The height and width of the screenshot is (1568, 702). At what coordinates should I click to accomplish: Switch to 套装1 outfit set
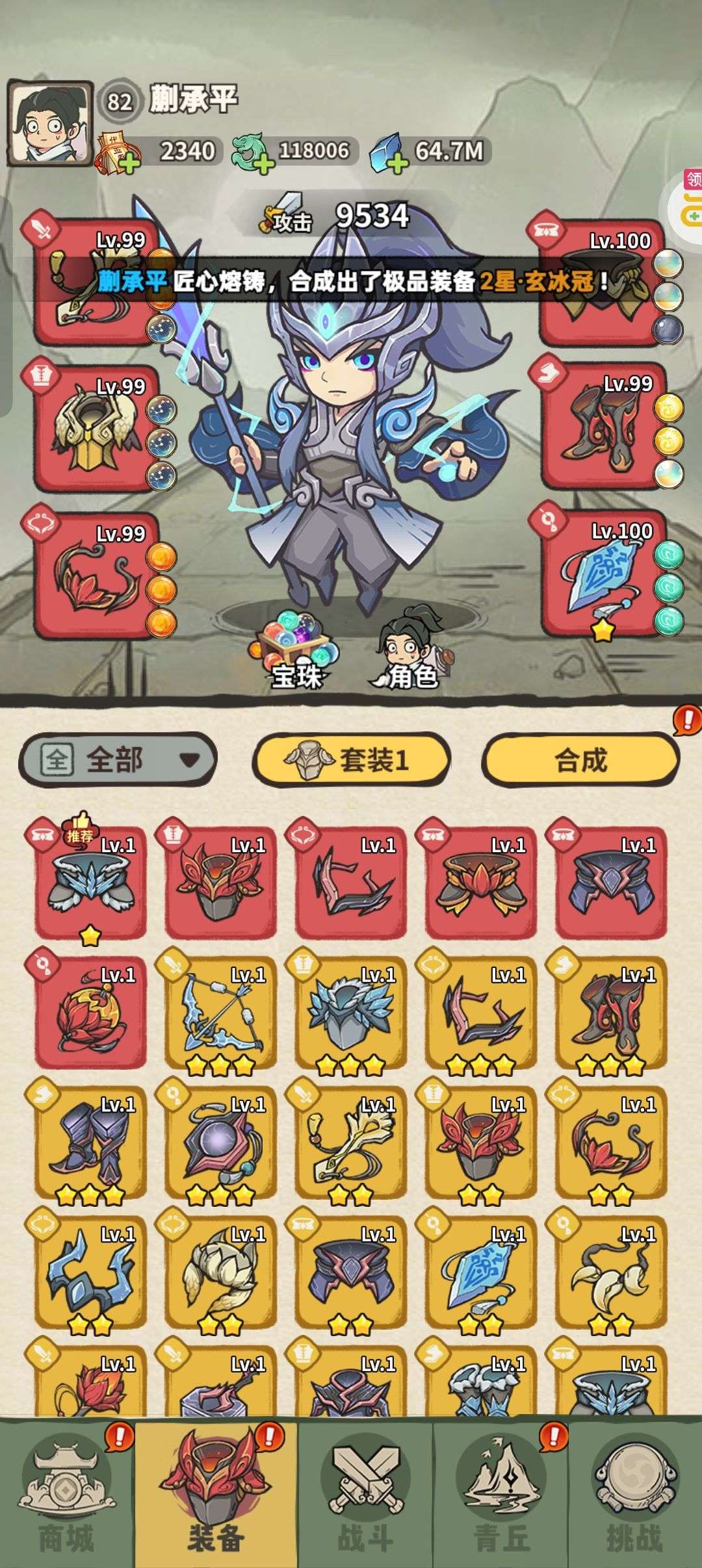(x=351, y=759)
